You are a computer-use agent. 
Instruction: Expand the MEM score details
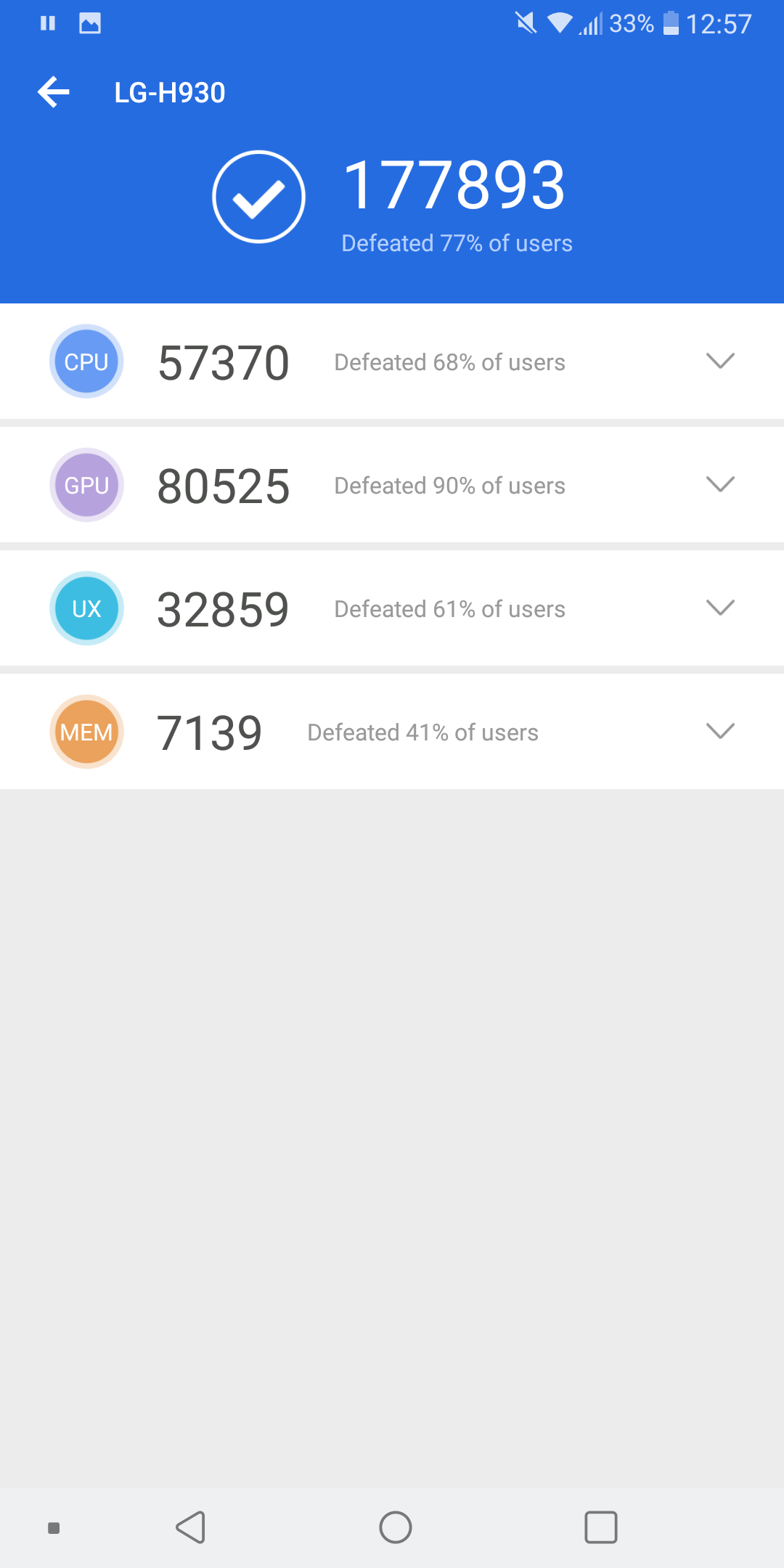720,731
